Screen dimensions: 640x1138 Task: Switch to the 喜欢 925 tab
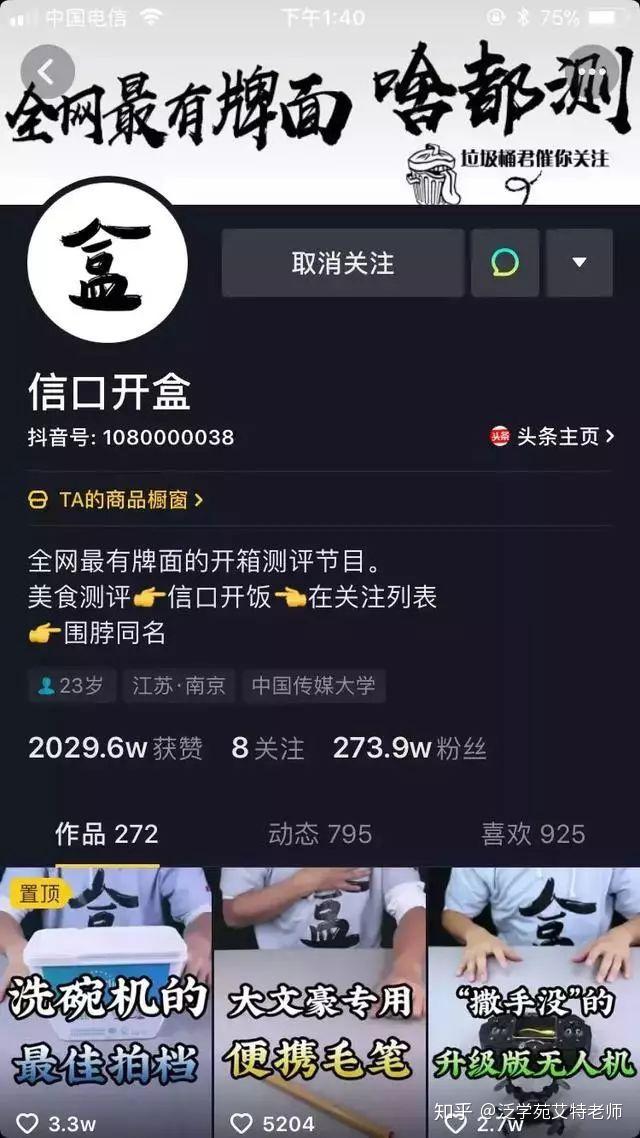(x=533, y=834)
